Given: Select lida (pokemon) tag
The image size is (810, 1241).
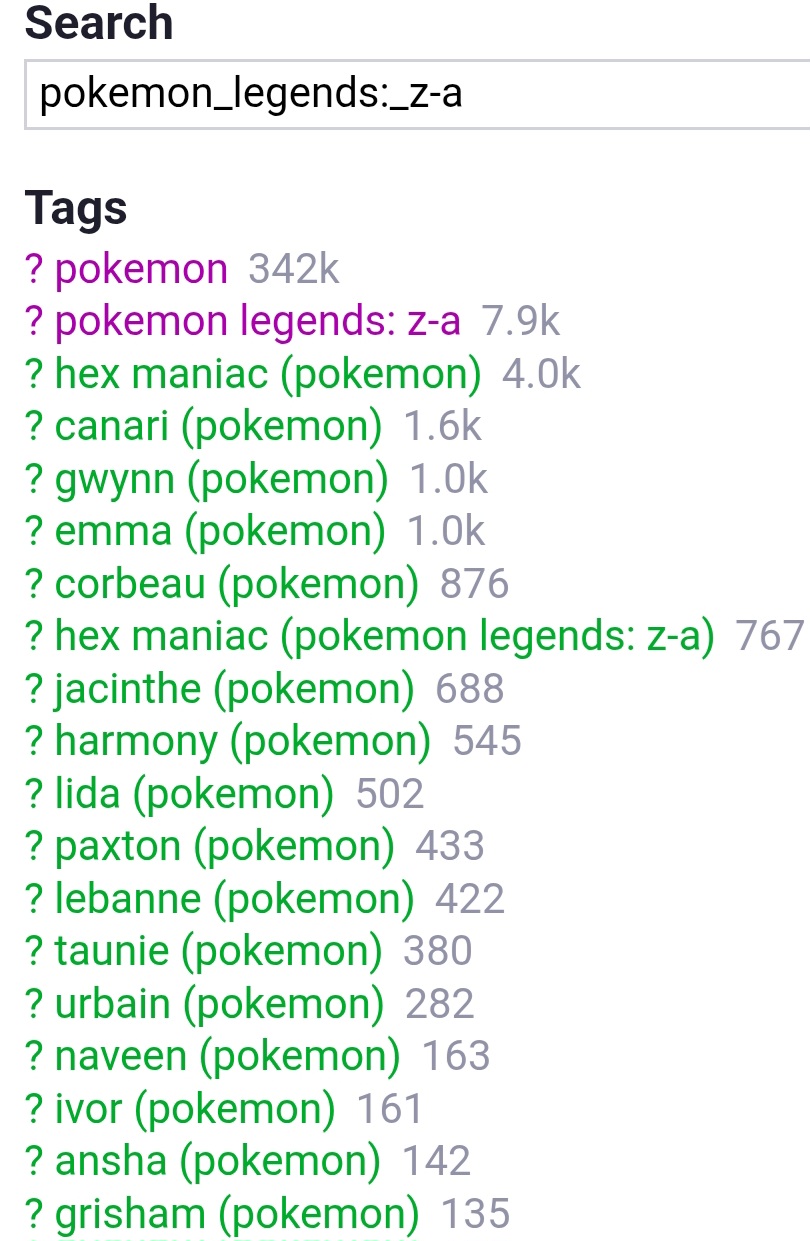Looking at the screenshot, I should [194, 794].
